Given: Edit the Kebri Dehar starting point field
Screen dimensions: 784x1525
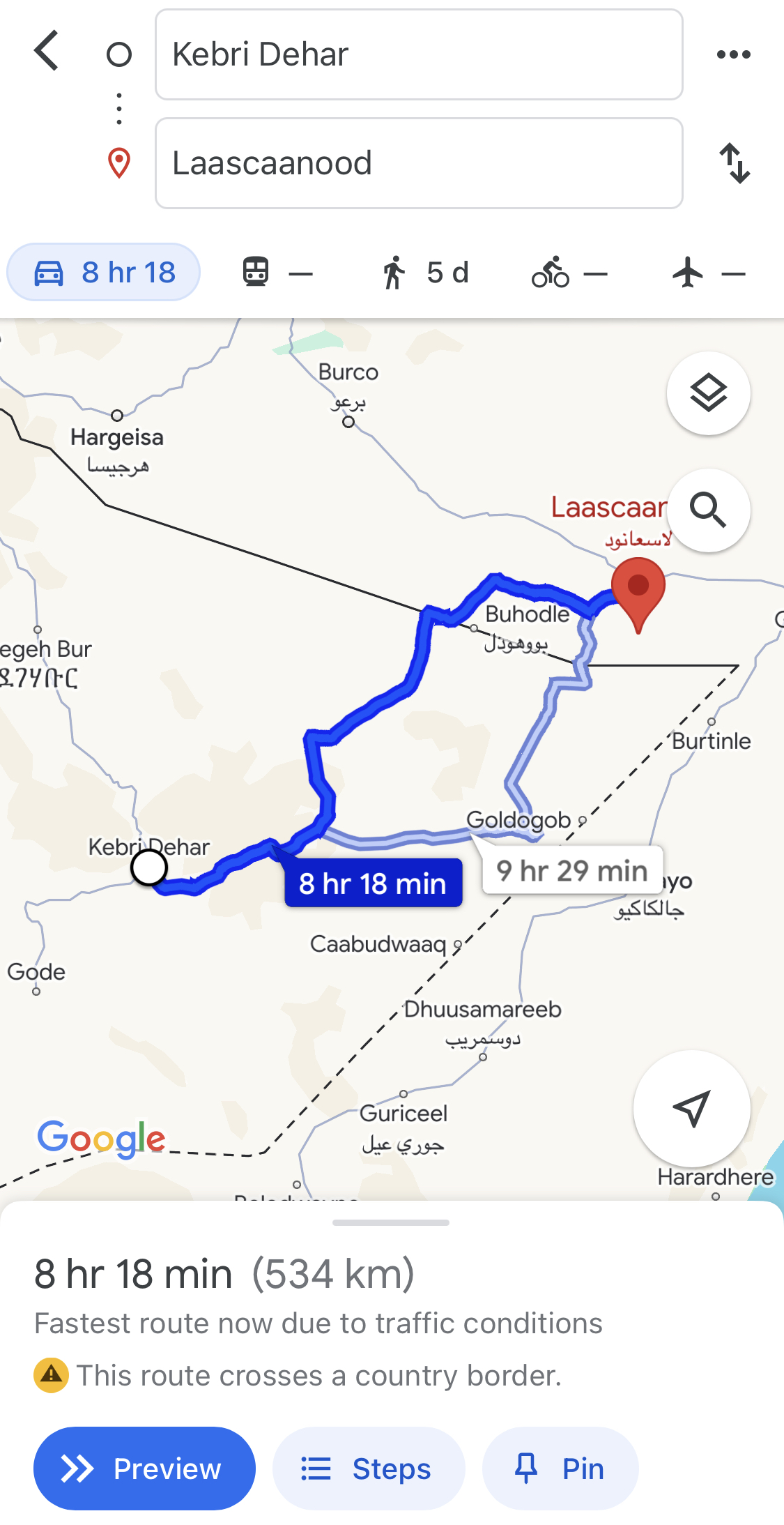Looking at the screenshot, I should (x=418, y=54).
